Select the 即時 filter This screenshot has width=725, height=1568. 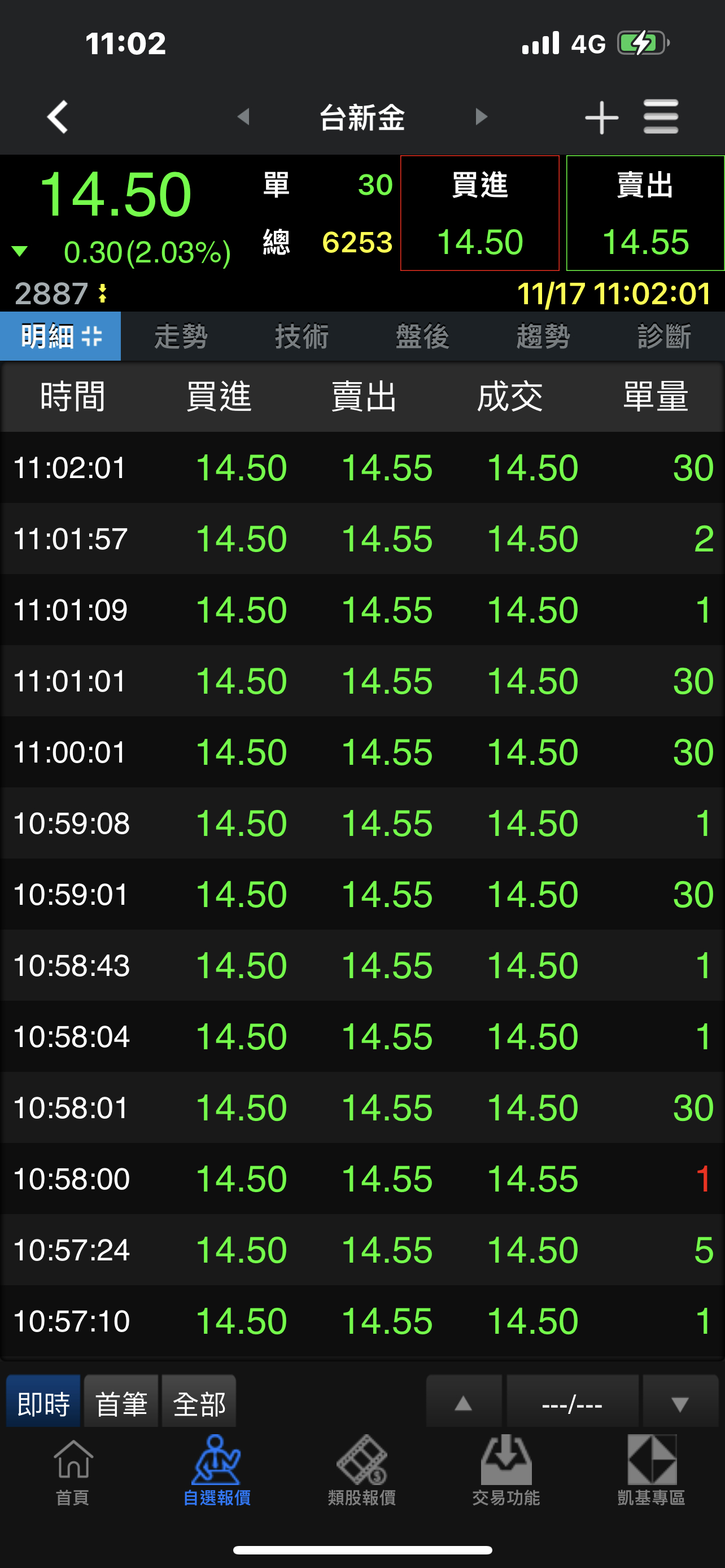click(x=43, y=1403)
